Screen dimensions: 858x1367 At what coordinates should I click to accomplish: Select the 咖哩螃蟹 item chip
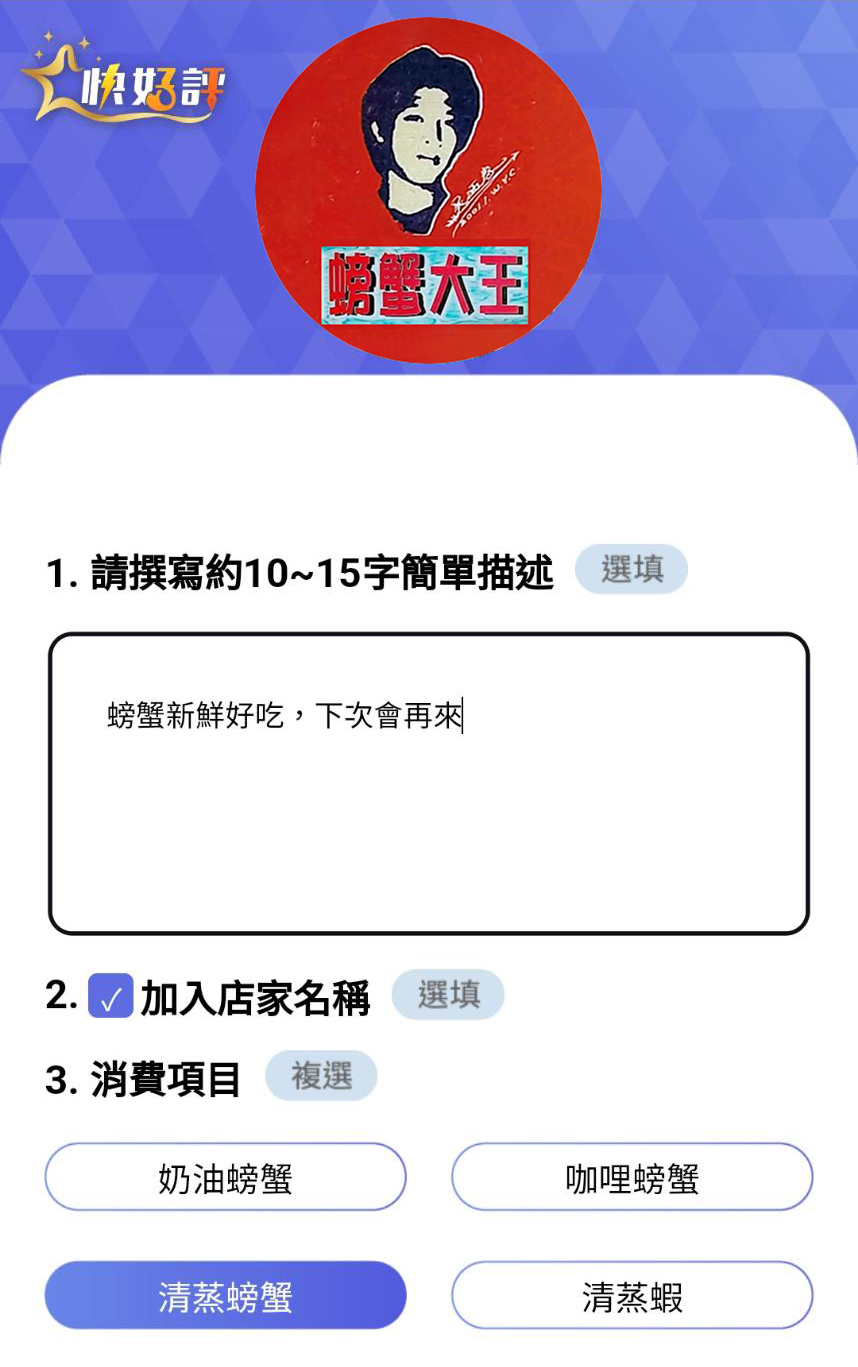(x=632, y=1177)
